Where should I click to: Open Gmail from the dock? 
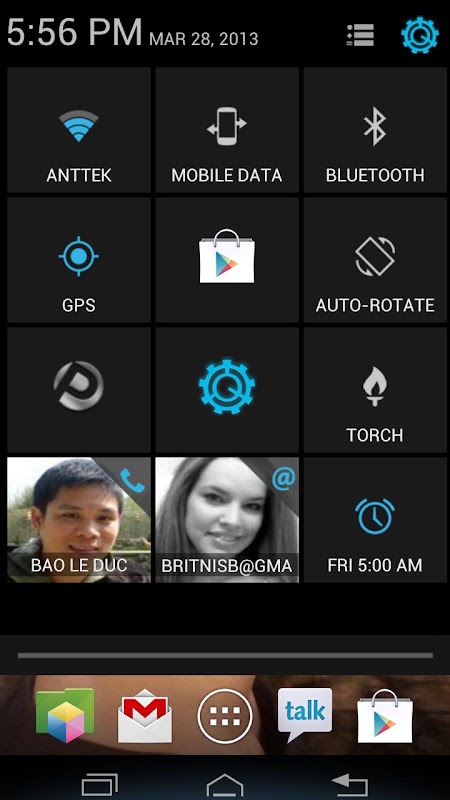[x=145, y=715]
